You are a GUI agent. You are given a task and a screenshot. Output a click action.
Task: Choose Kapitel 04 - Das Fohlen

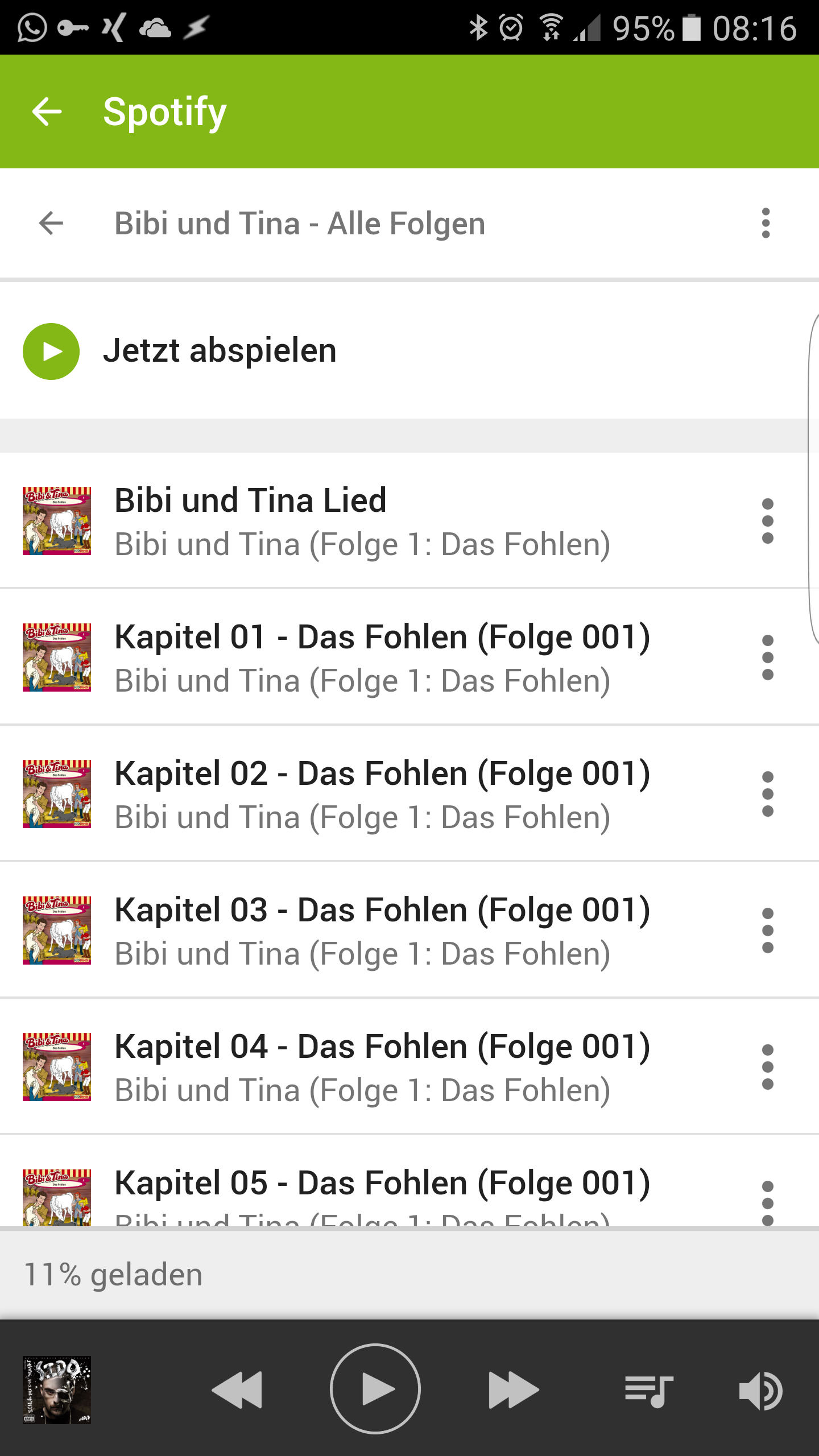[381, 1066]
